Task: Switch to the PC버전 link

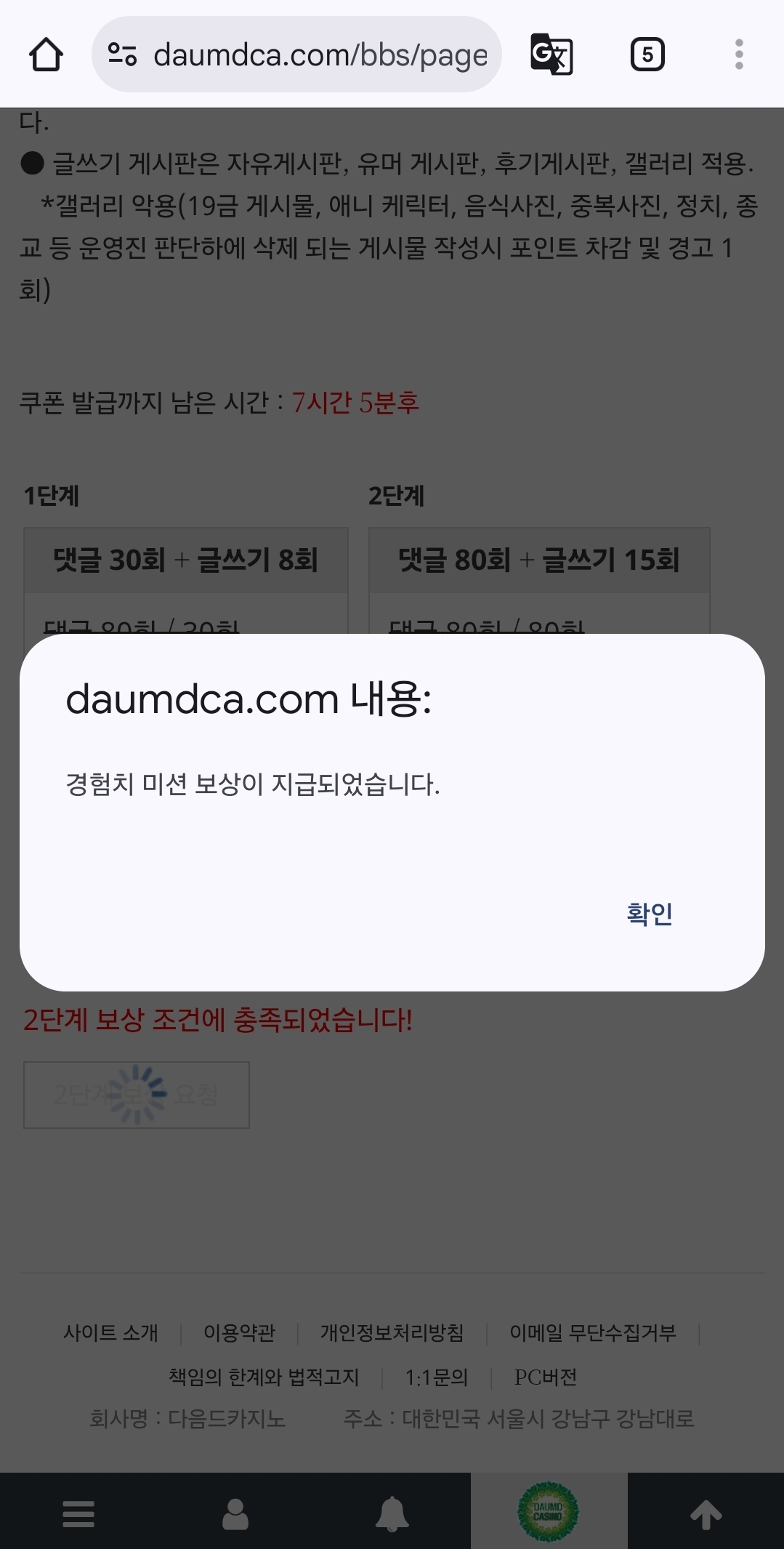Action: point(545,1377)
